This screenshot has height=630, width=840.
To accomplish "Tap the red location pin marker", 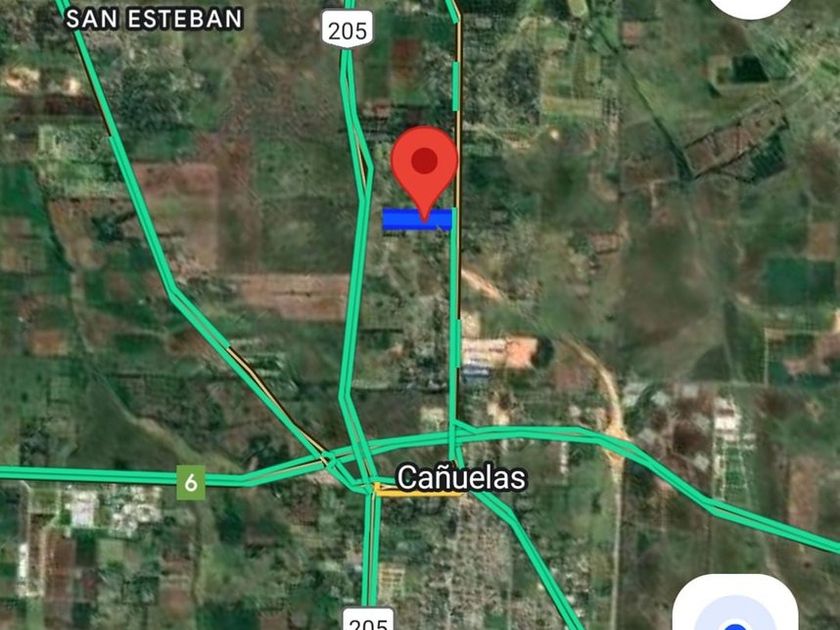I will click(x=424, y=165).
